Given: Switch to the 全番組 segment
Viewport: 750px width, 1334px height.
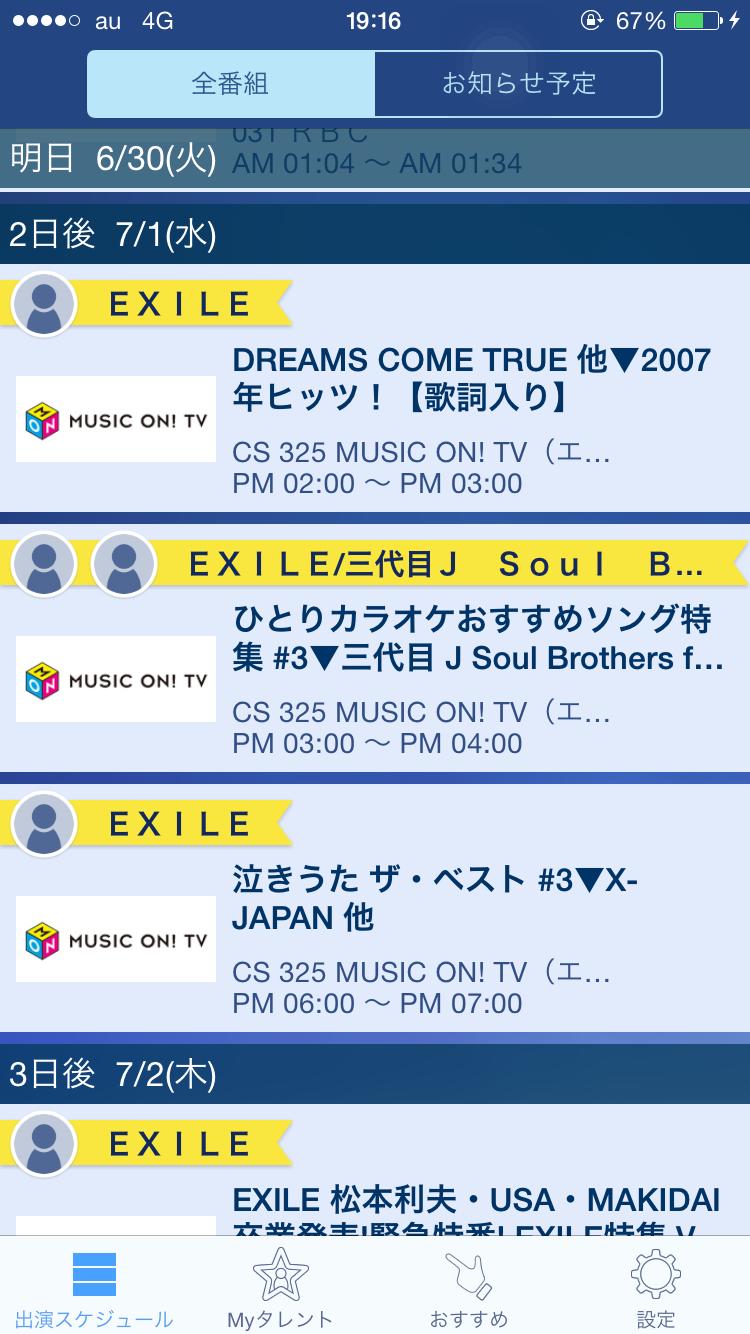Looking at the screenshot, I should [x=231, y=84].
